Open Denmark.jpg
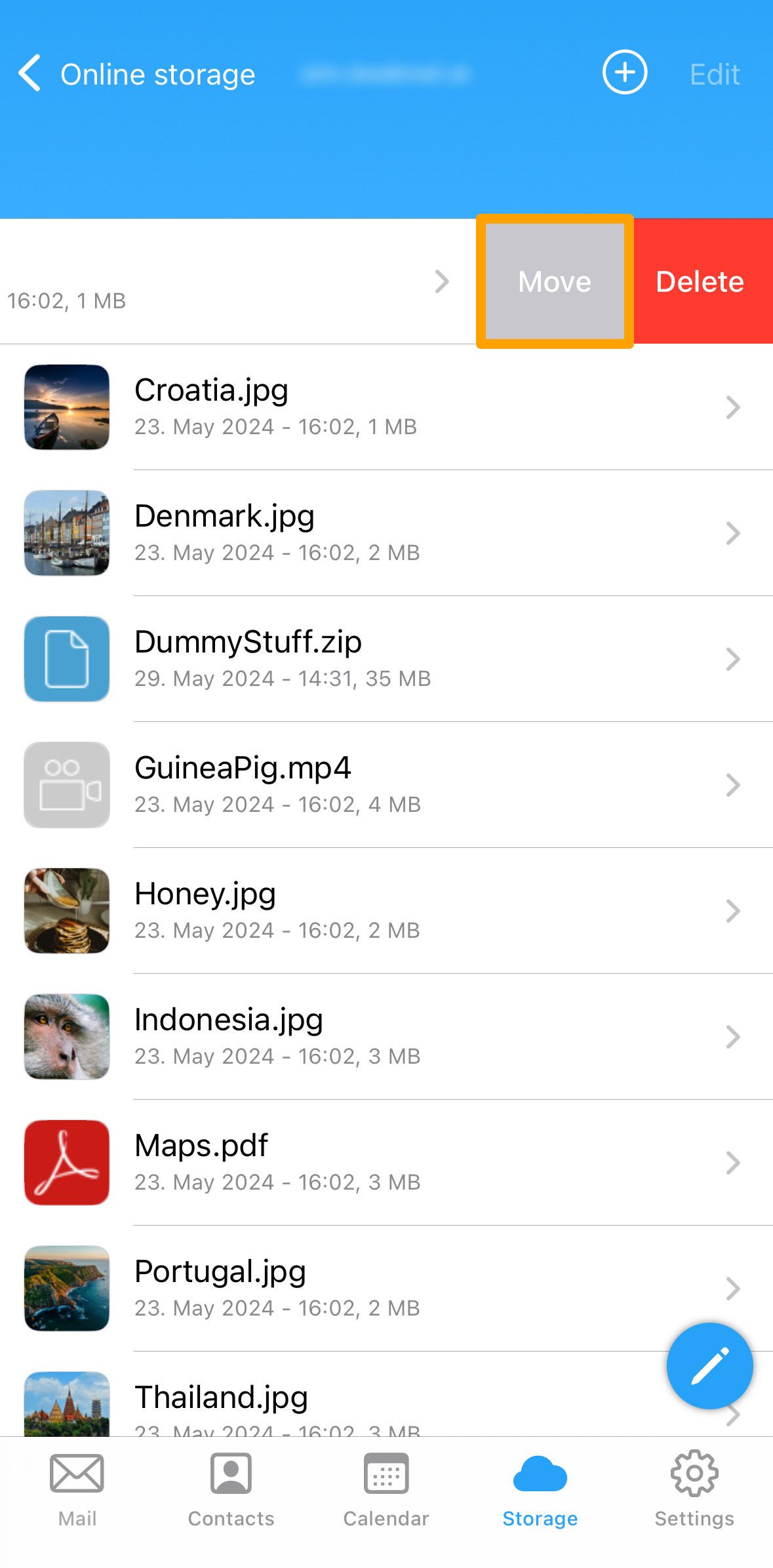773x1568 pixels. (x=387, y=533)
